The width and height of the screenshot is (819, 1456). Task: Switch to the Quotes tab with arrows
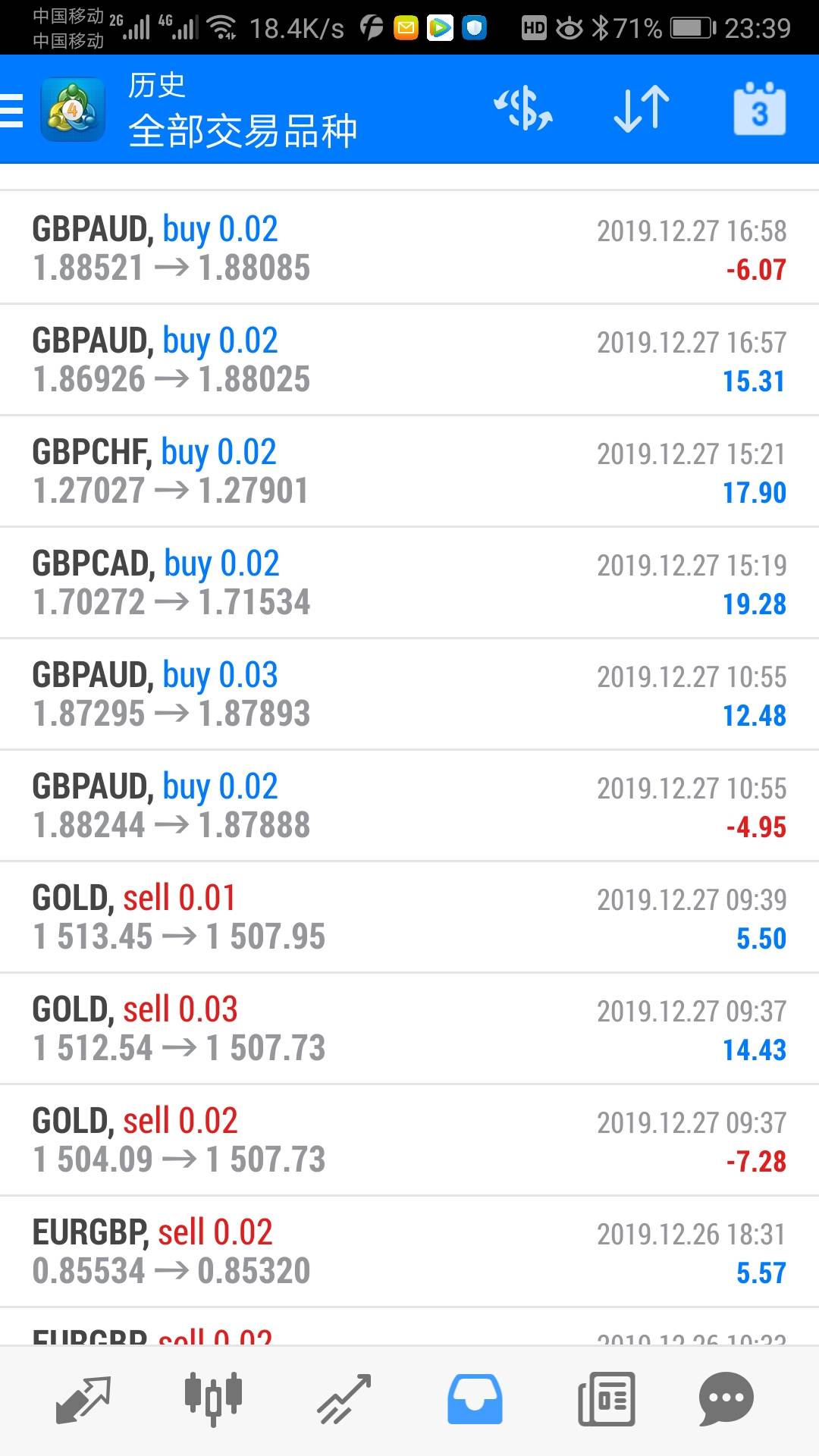83,1399
